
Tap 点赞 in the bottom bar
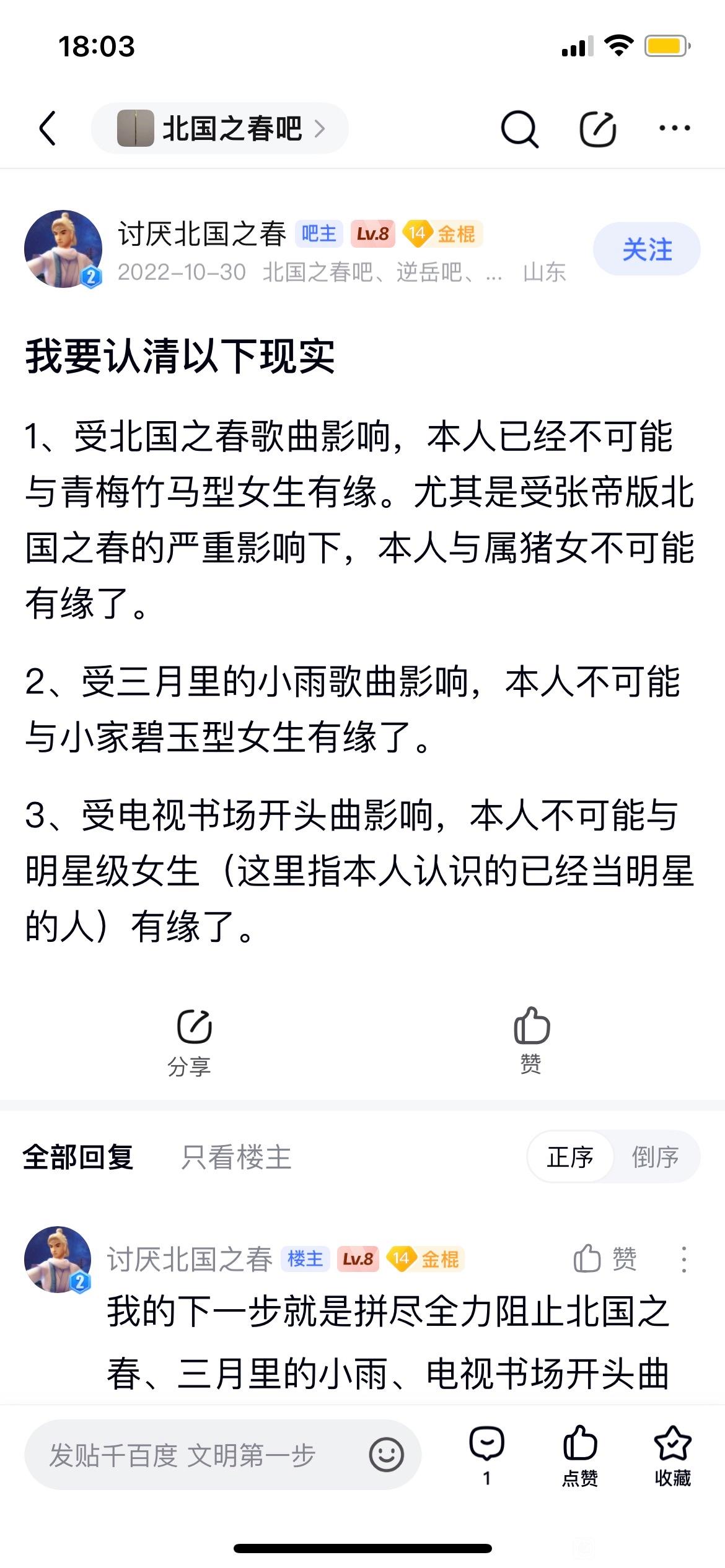click(580, 1454)
